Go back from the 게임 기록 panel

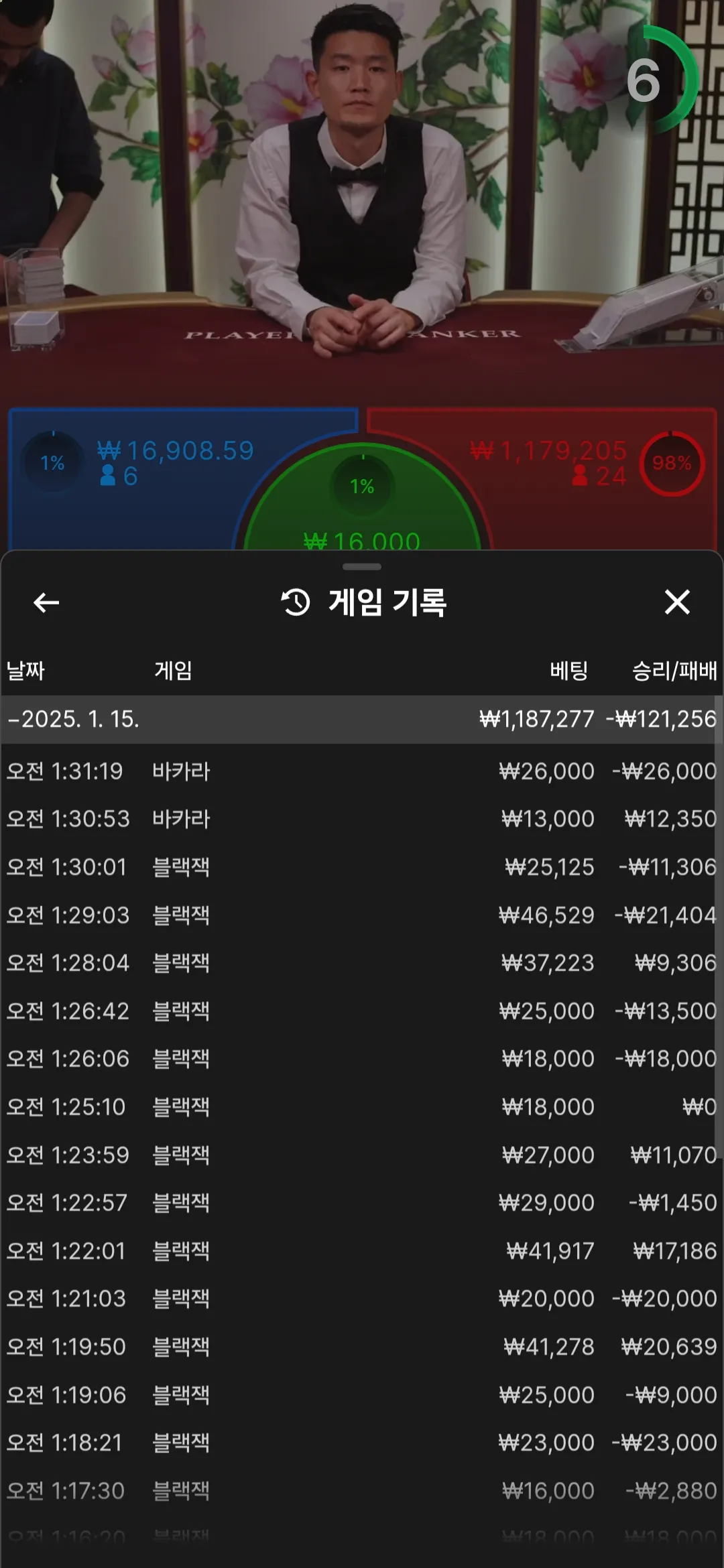coord(46,602)
